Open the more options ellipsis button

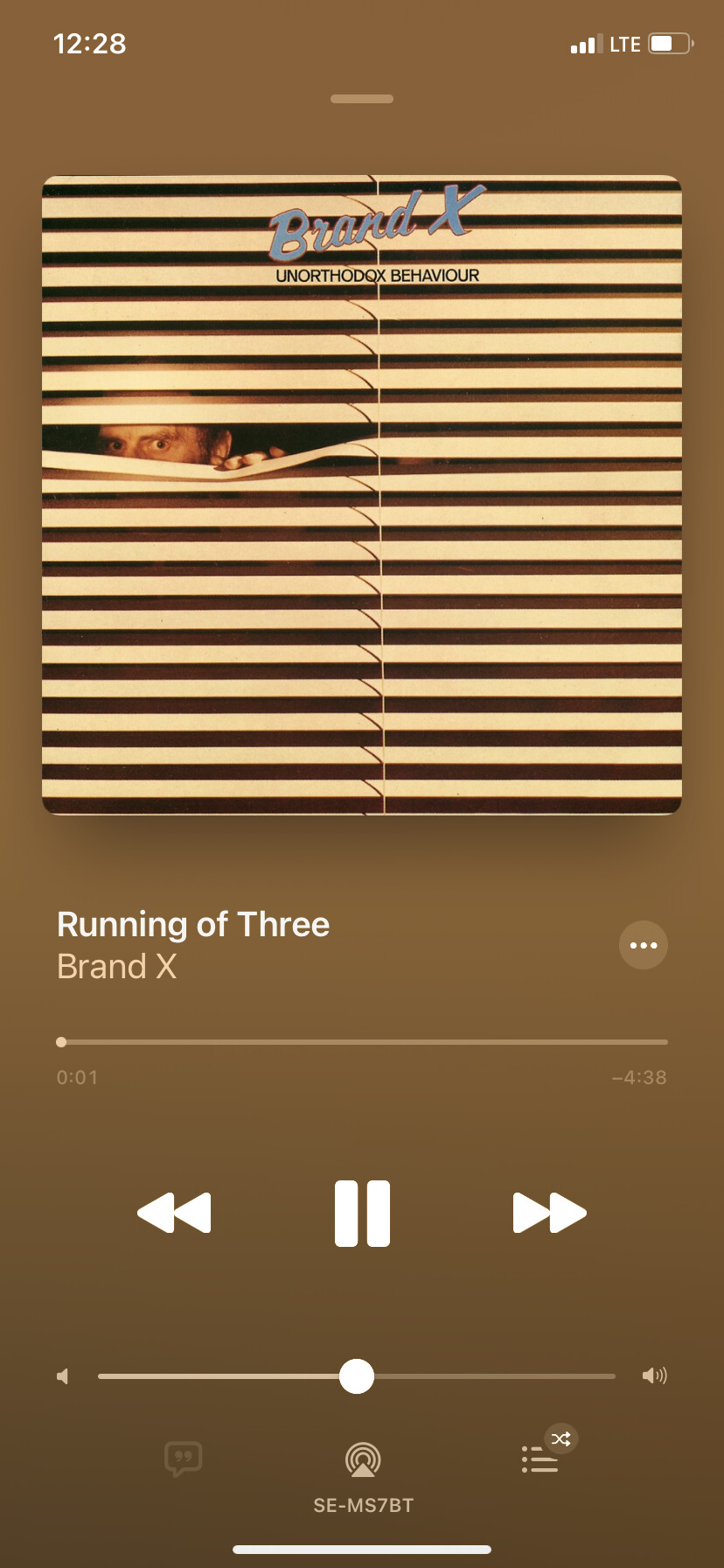click(x=644, y=945)
